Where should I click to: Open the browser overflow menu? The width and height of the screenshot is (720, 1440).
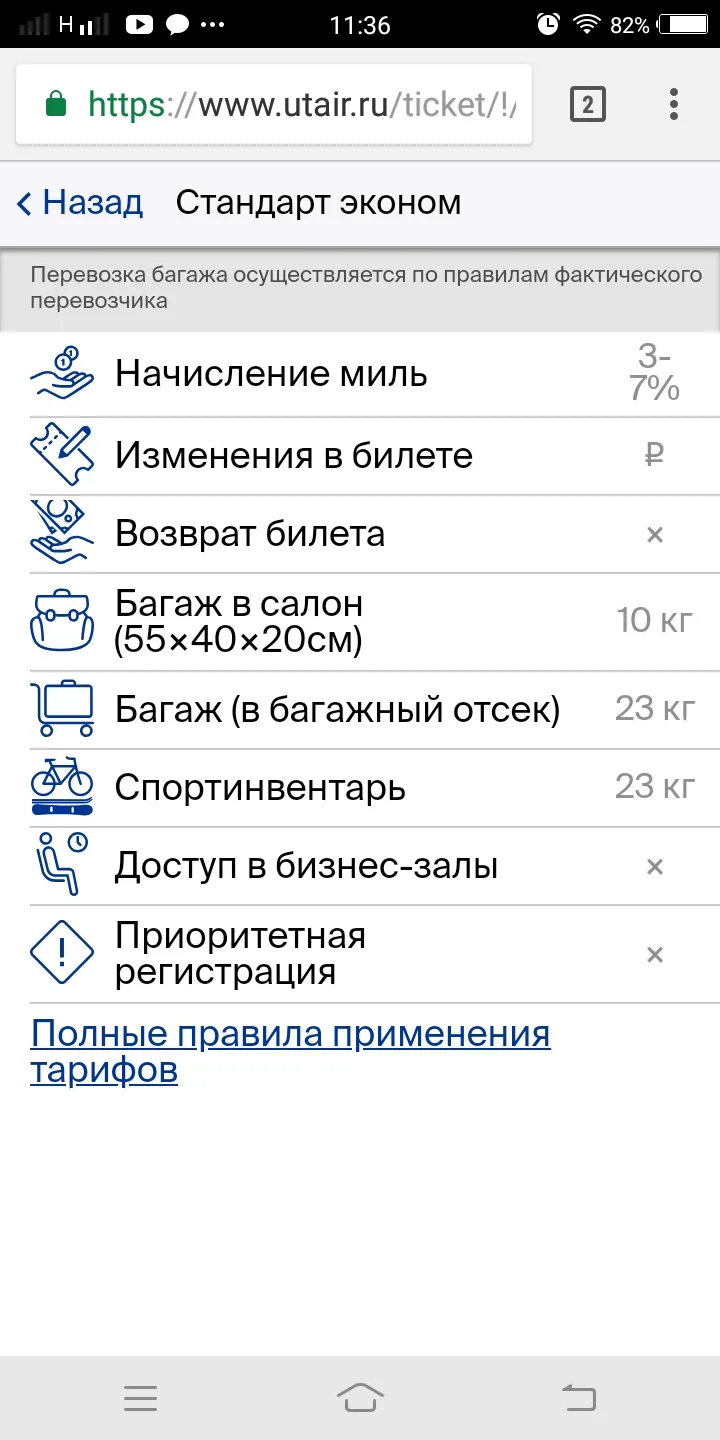(674, 104)
